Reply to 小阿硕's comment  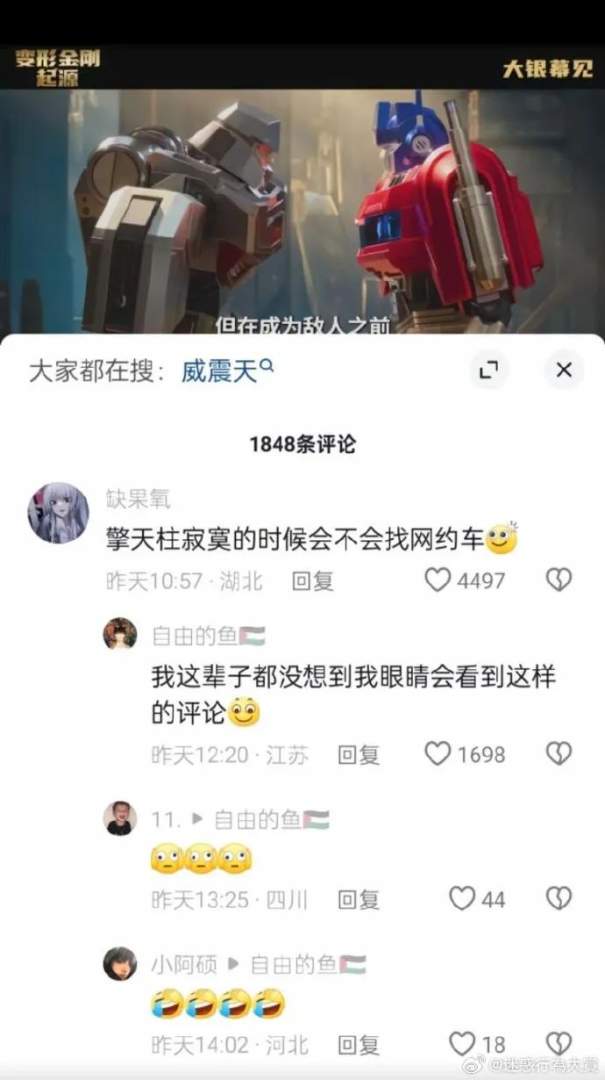pos(358,1045)
